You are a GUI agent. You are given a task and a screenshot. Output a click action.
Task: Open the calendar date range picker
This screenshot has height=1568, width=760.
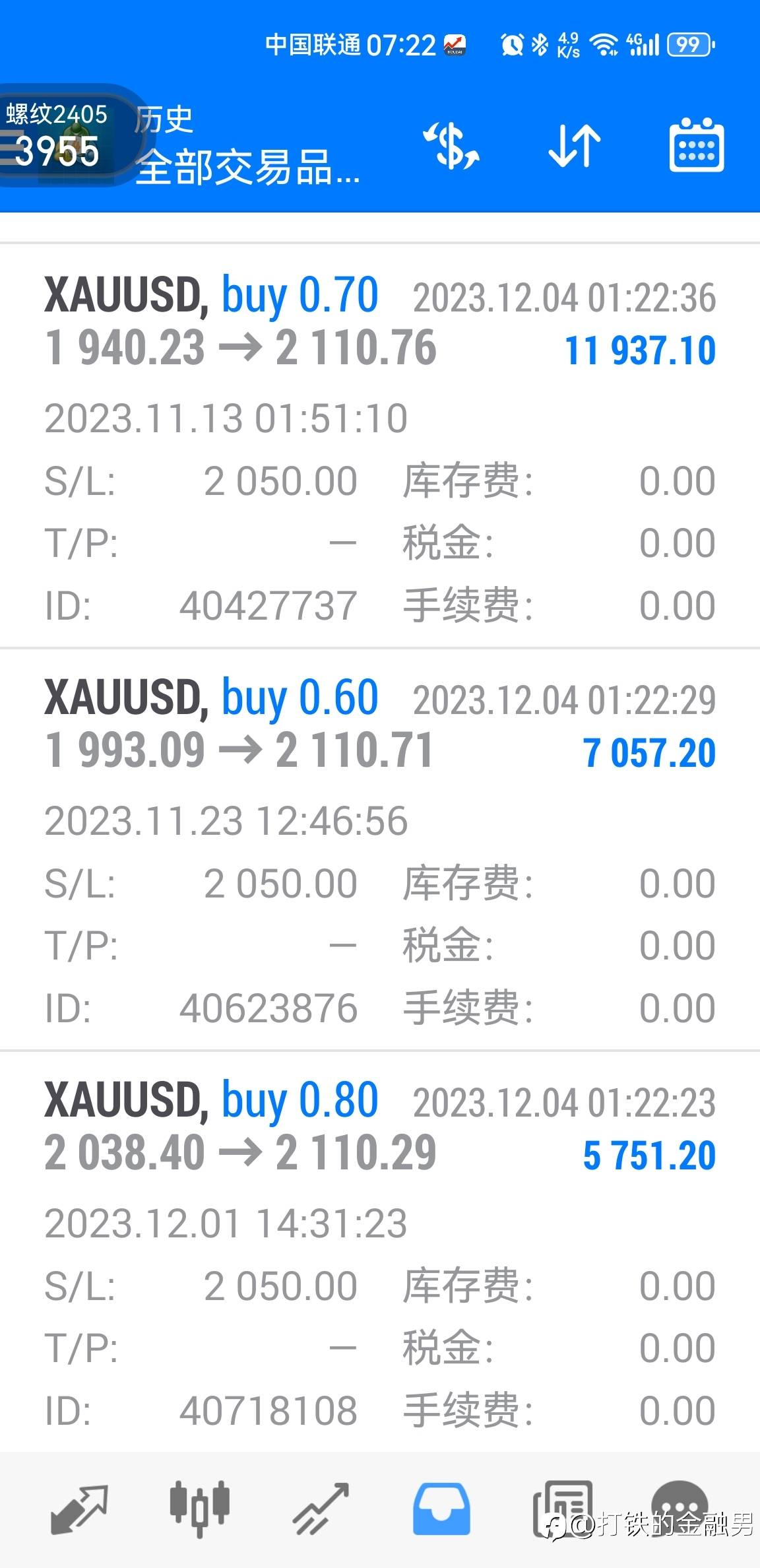pyautogui.click(x=697, y=146)
